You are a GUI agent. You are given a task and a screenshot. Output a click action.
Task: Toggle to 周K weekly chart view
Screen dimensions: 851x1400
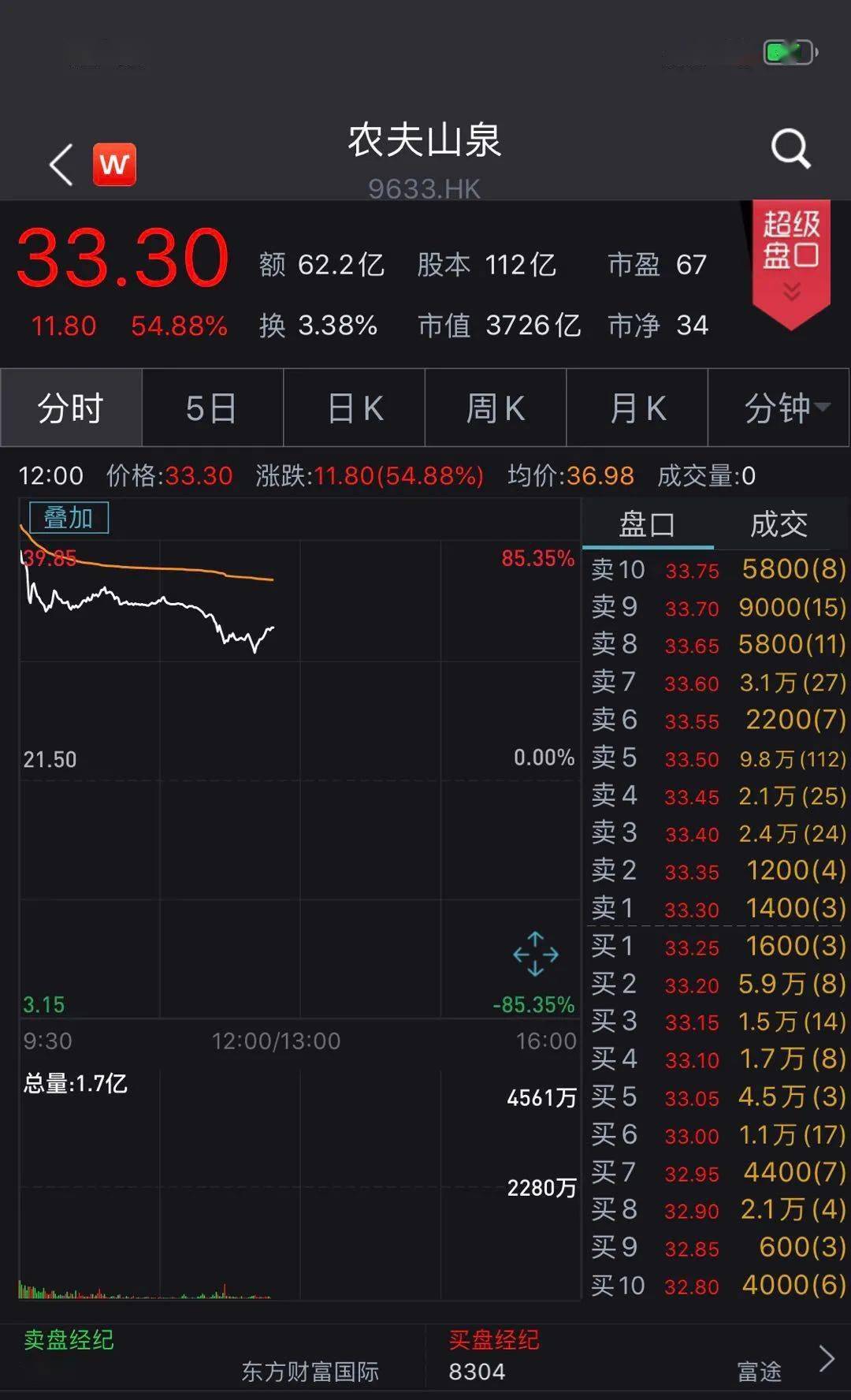[495, 408]
